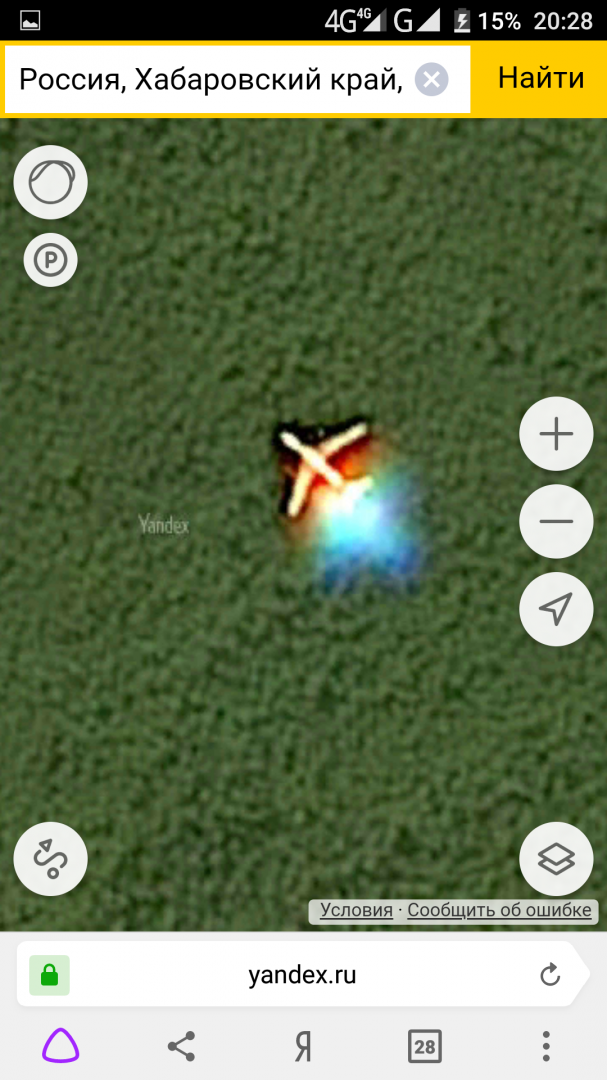Zoom out of the map
The image size is (607, 1080).
point(556,521)
